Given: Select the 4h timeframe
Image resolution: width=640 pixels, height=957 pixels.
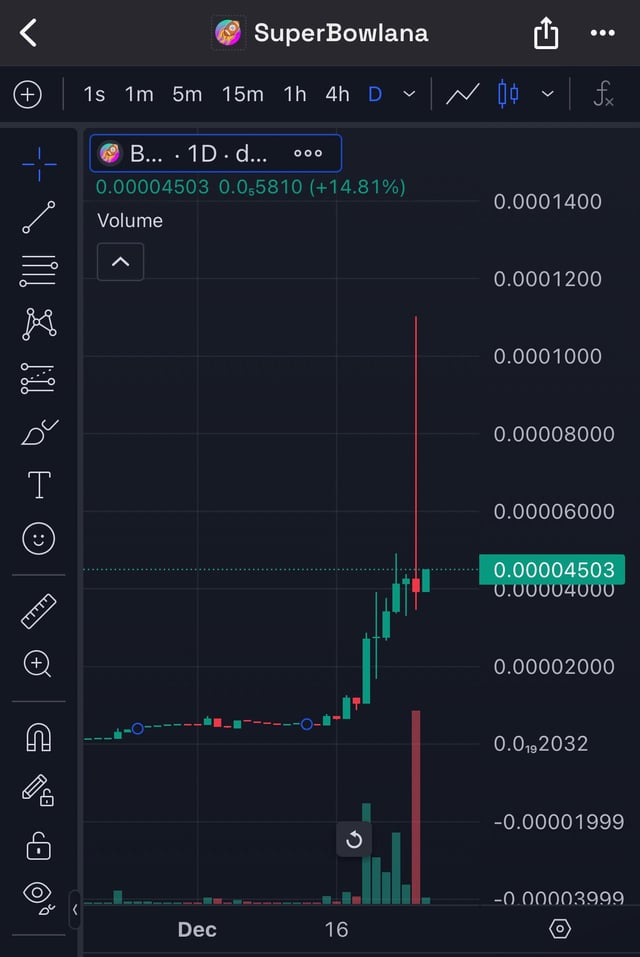Looking at the screenshot, I should pyautogui.click(x=337, y=95).
